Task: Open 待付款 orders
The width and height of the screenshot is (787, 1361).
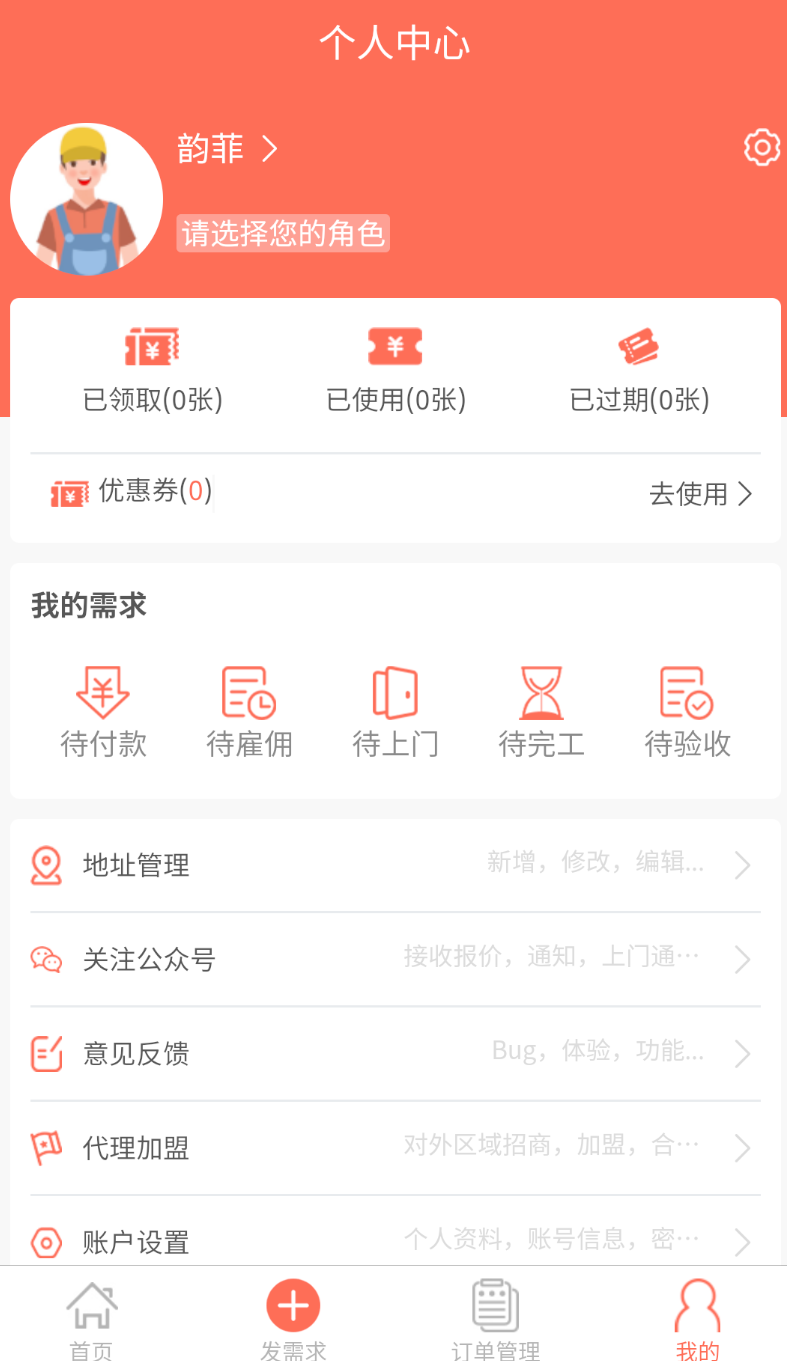Action: pos(103,712)
